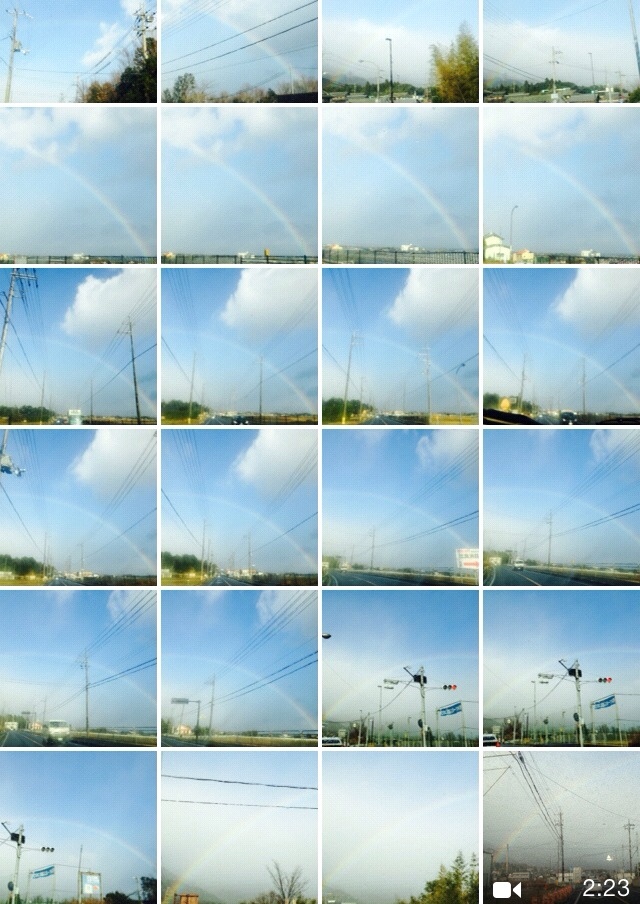View the photo with the tall green tree and street lamp
This screenshot has width=640, height=904.
(400, 51)
